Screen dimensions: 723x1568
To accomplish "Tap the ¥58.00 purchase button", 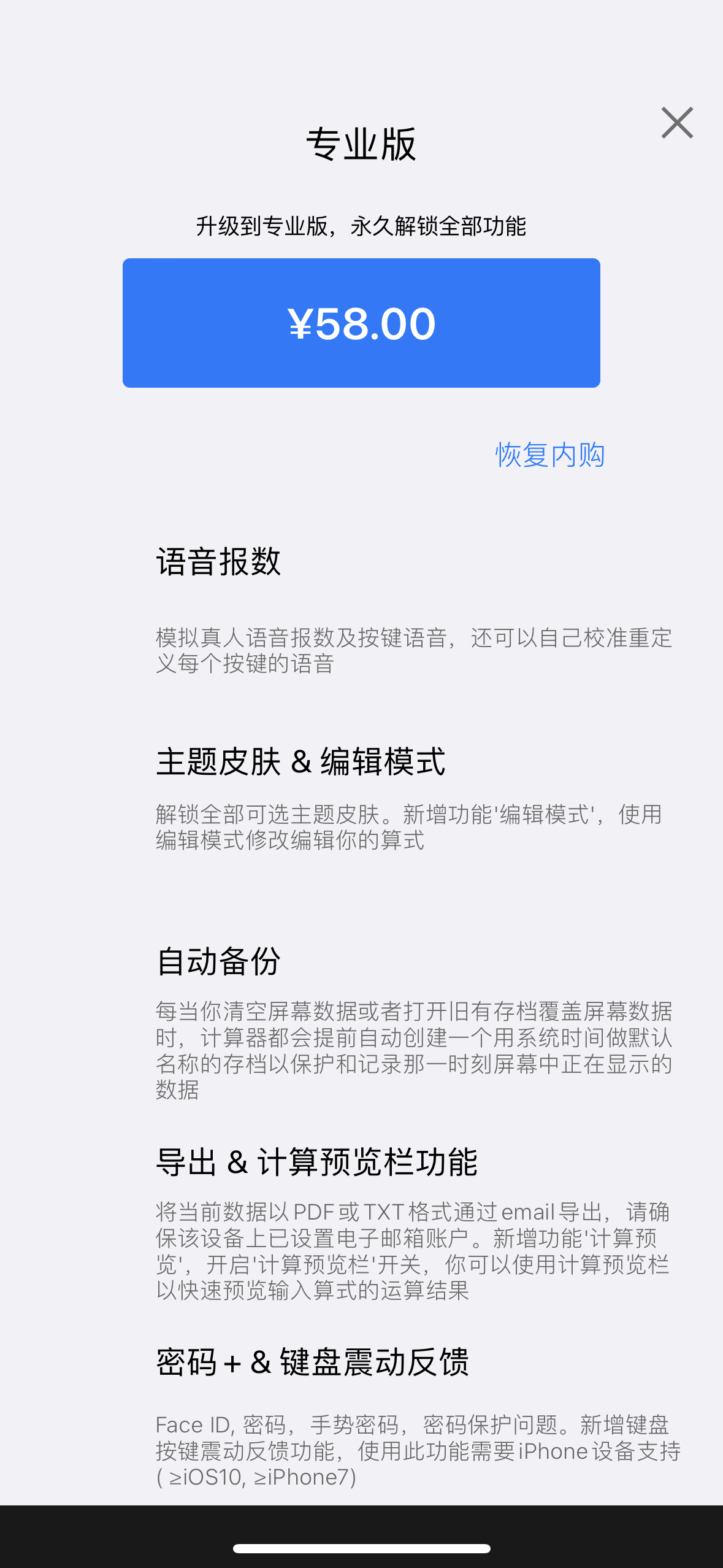I will coord(362,323).
